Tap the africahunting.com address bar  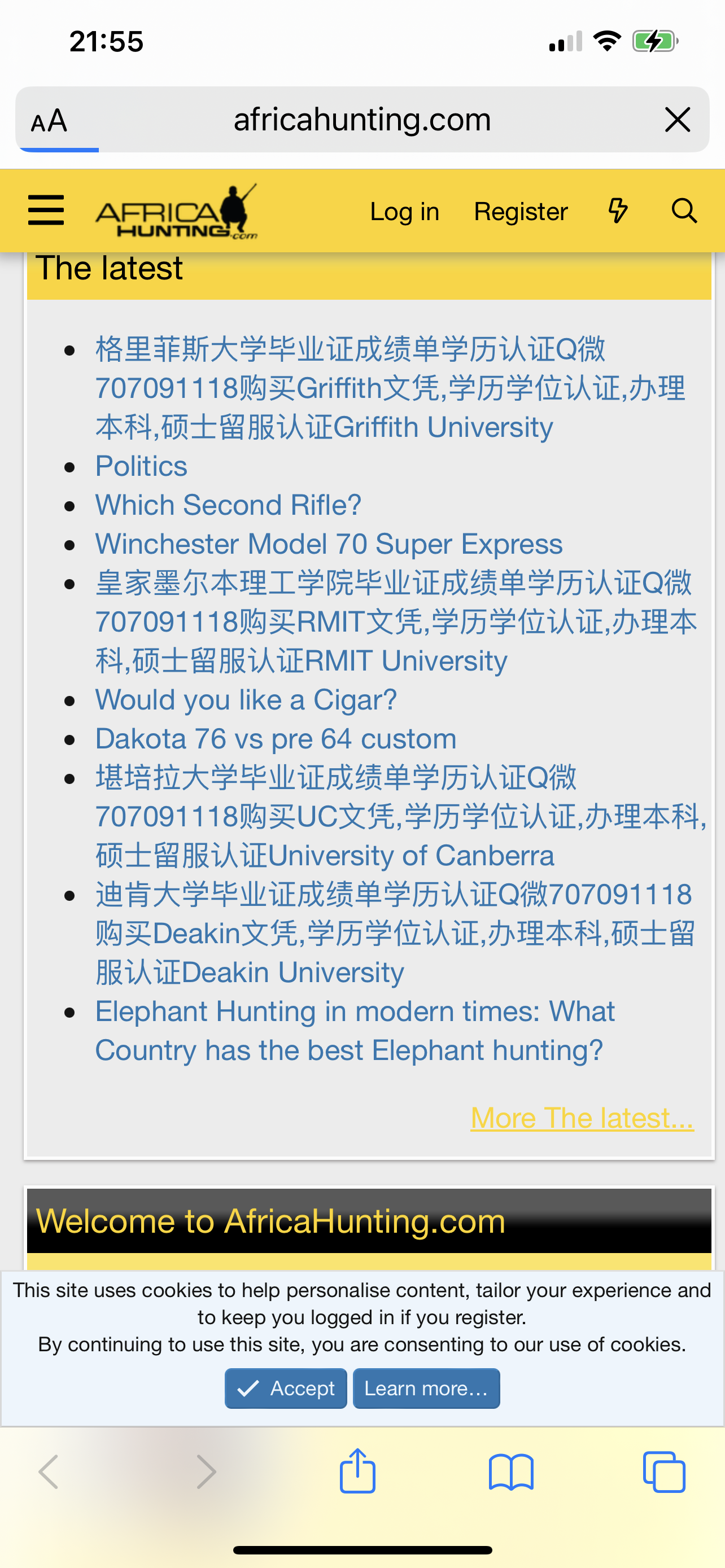point(362,119)
